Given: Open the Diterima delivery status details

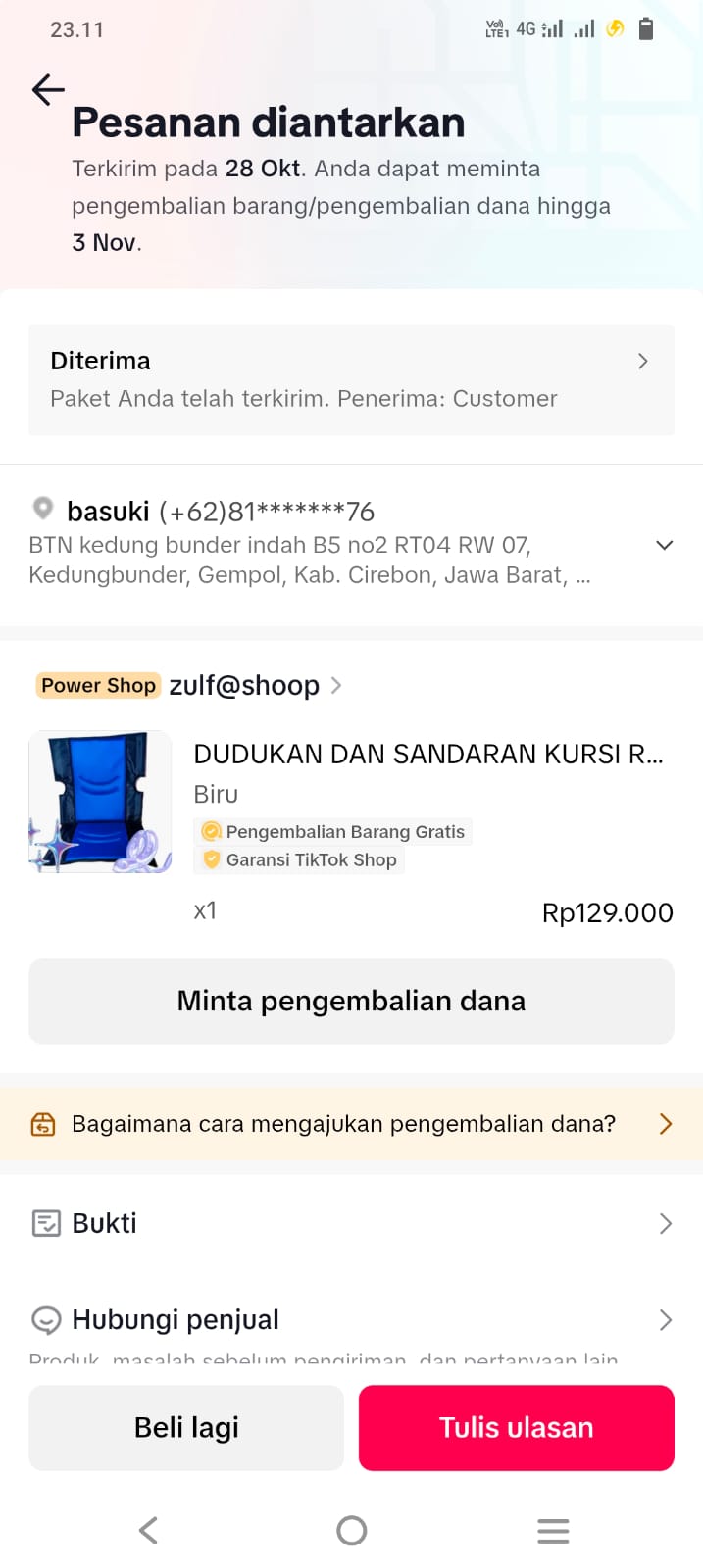Looking at the screenshot, I should coord(351,379).
